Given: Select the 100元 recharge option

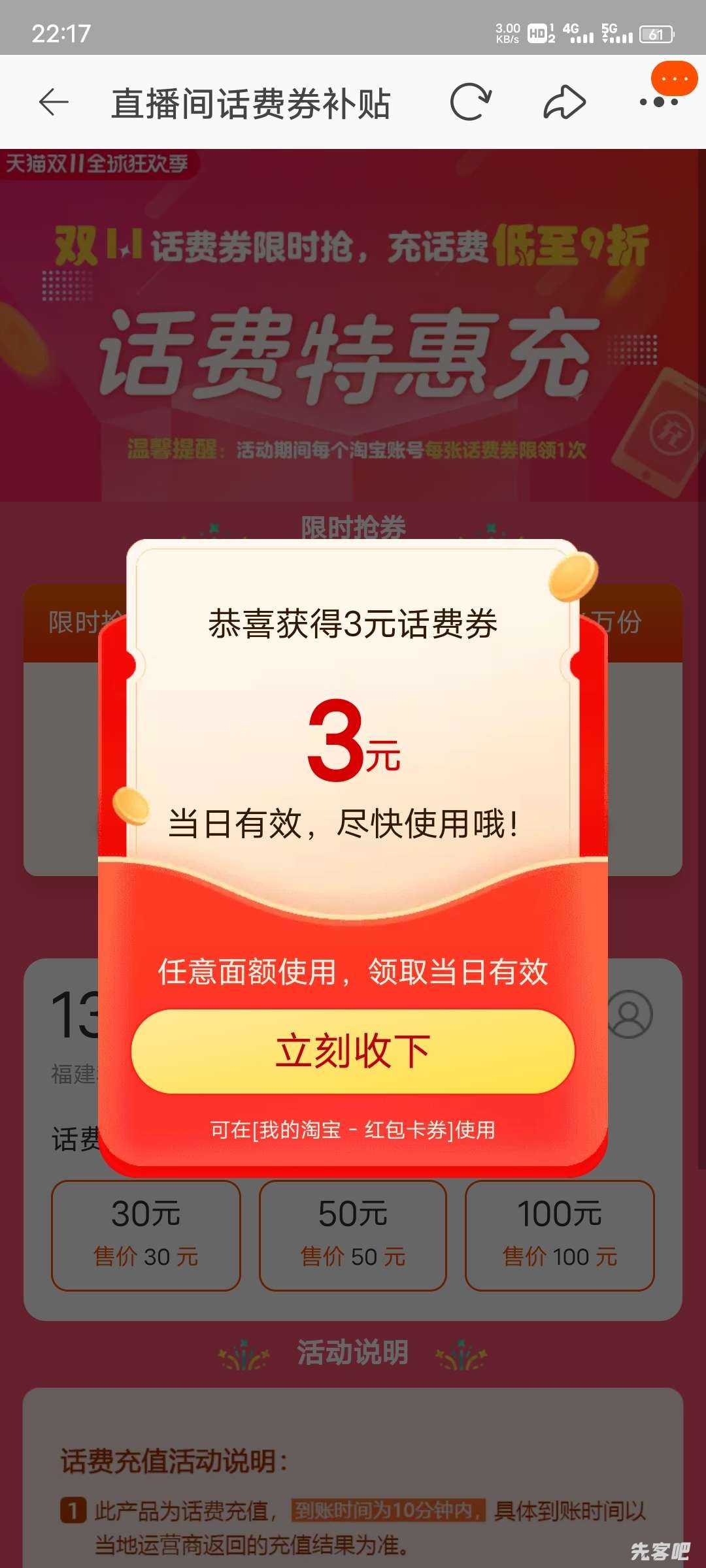Looking at the screenshot, I should (x=560, y=1235).
